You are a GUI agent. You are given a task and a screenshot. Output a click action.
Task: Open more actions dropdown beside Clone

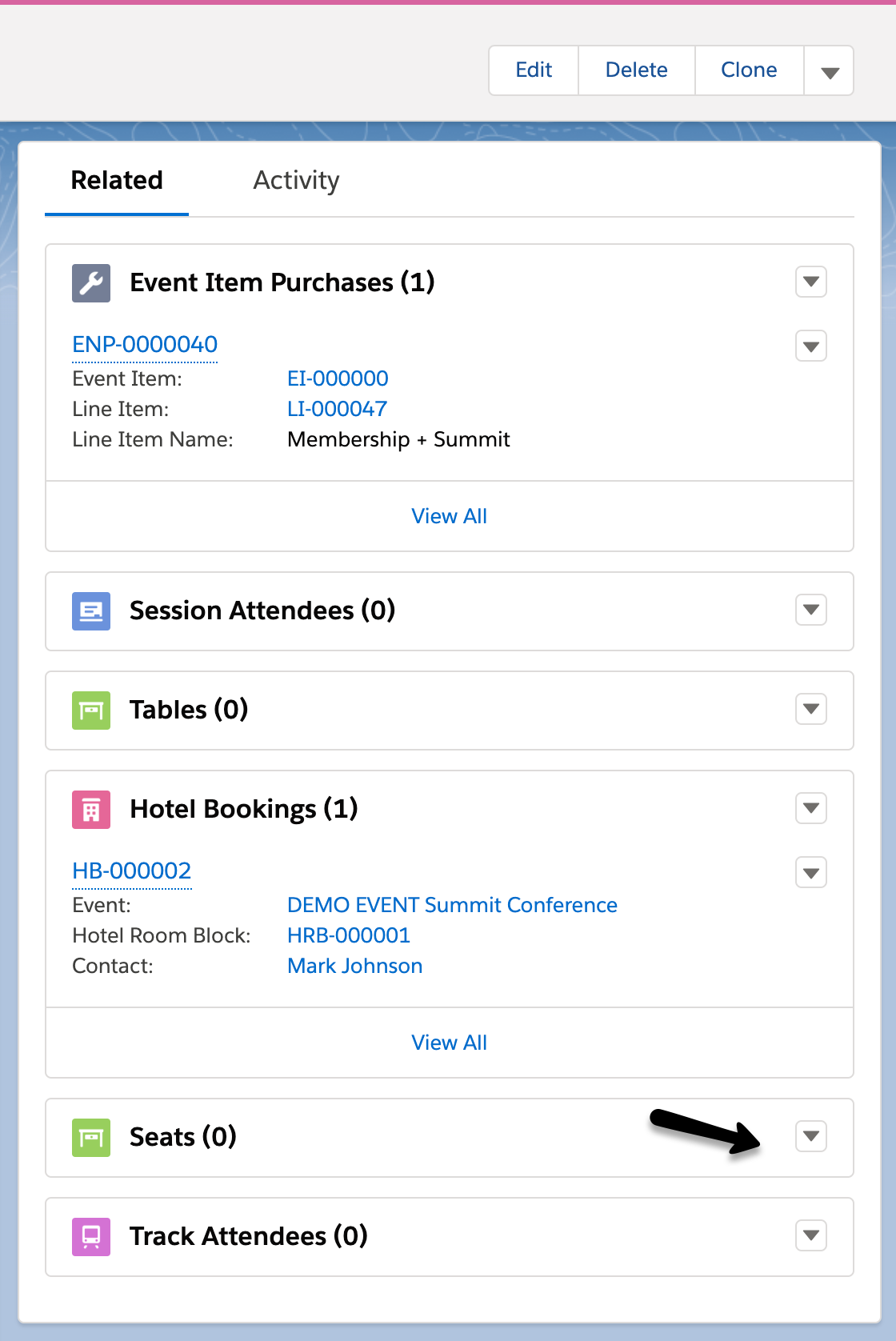(x=830, y=72)
